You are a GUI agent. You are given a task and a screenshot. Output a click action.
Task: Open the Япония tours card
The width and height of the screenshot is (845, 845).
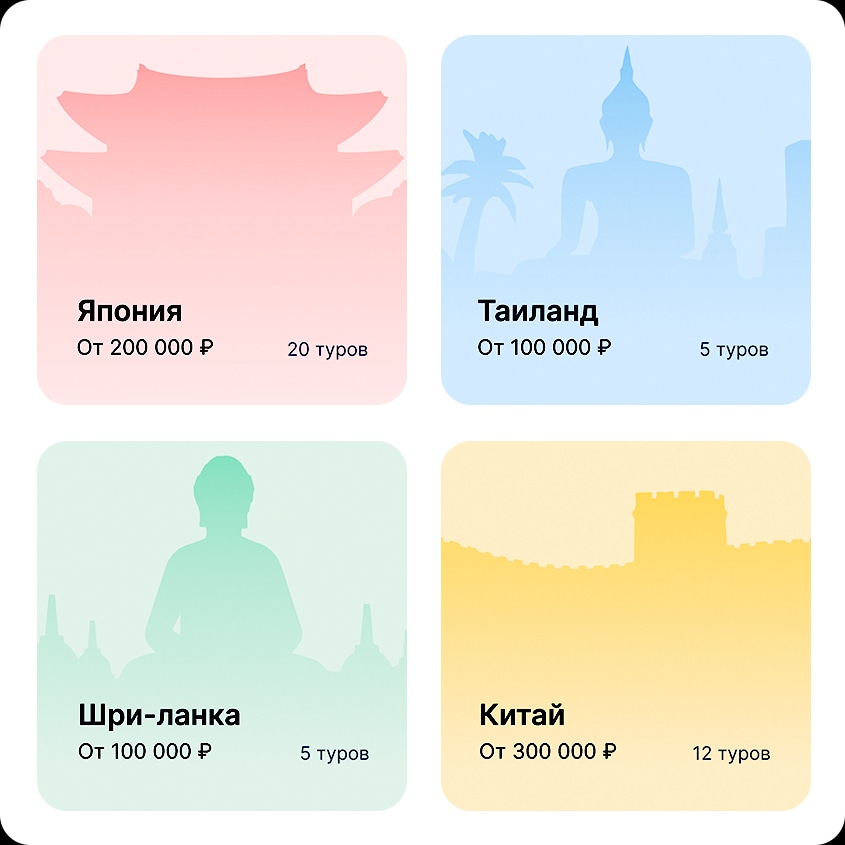[x=222, y=220]
